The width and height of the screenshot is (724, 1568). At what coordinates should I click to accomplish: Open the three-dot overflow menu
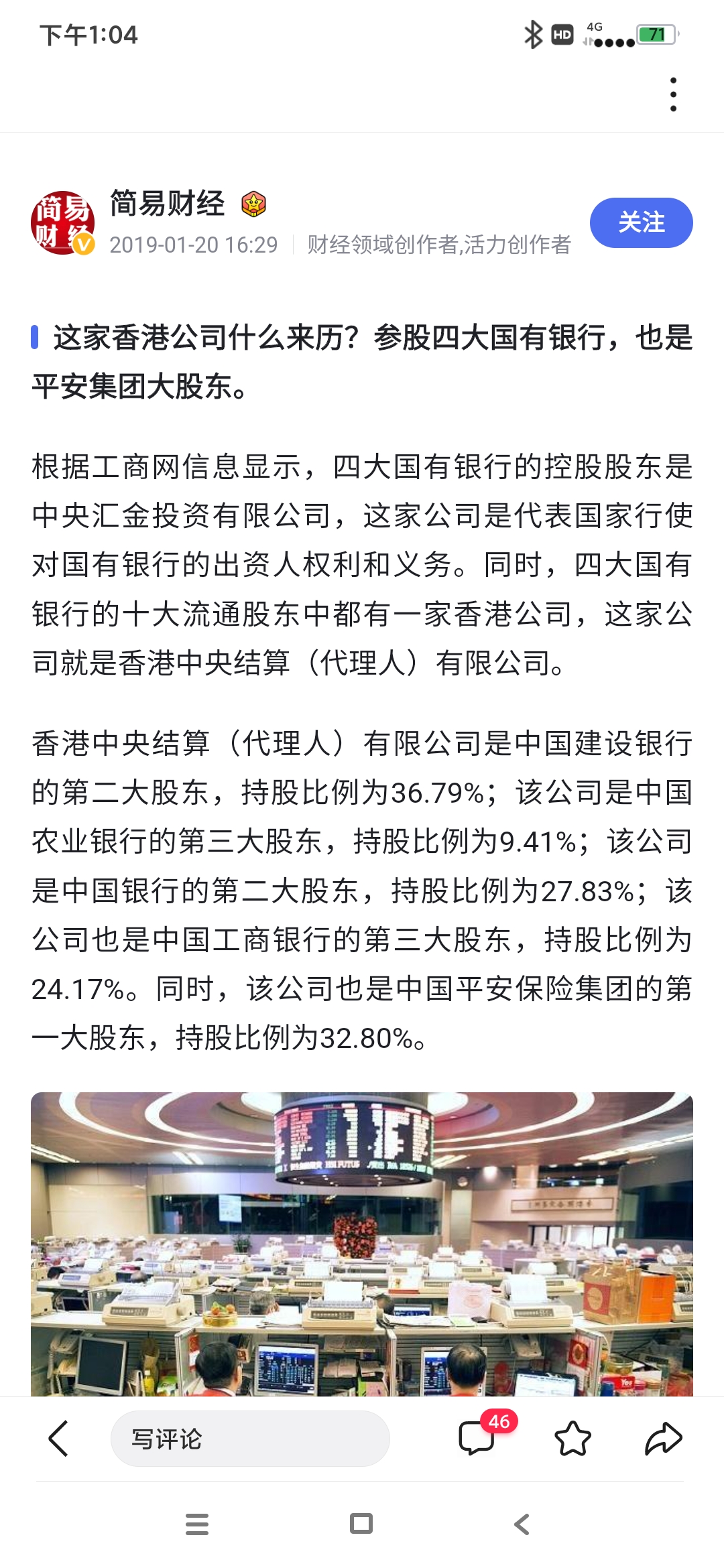[673, 94]
